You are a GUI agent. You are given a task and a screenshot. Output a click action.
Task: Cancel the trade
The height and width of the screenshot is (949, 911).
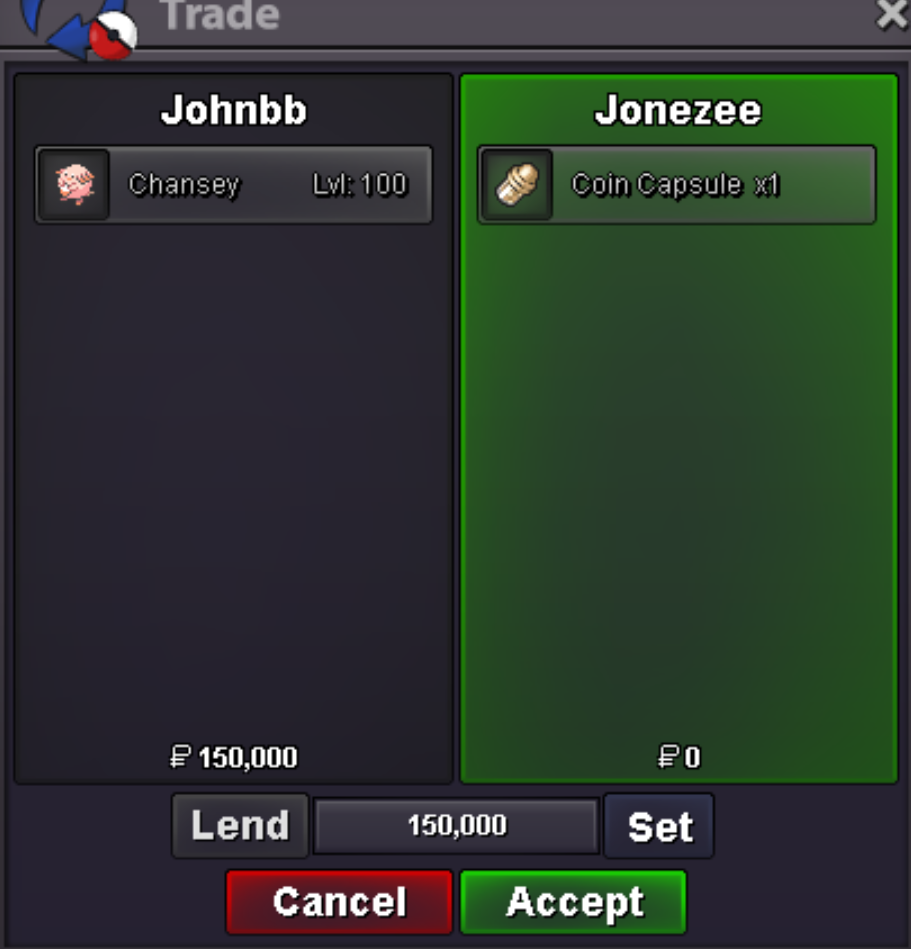pyautogui.click(x=339, y=902)
